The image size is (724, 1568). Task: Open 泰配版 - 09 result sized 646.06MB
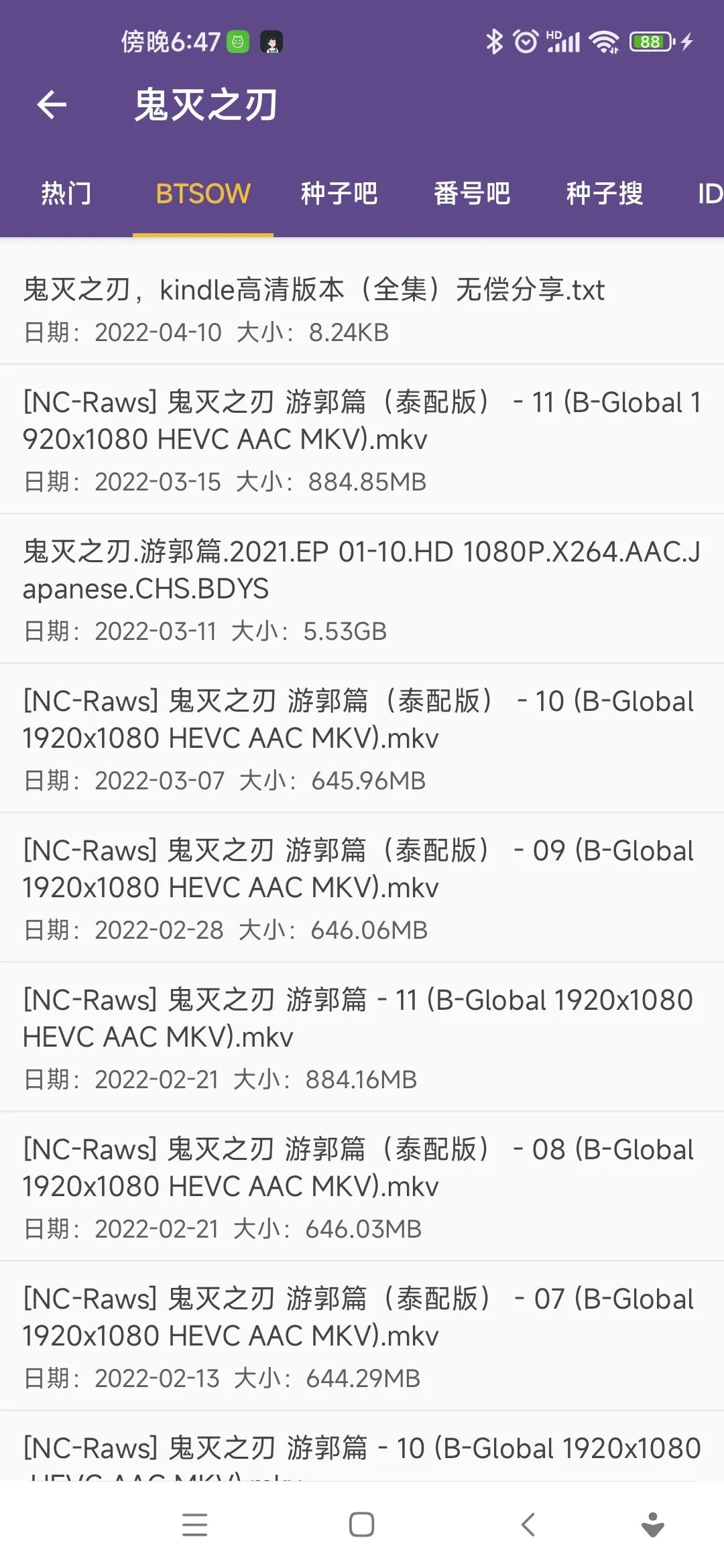click(x=362, y=888)
